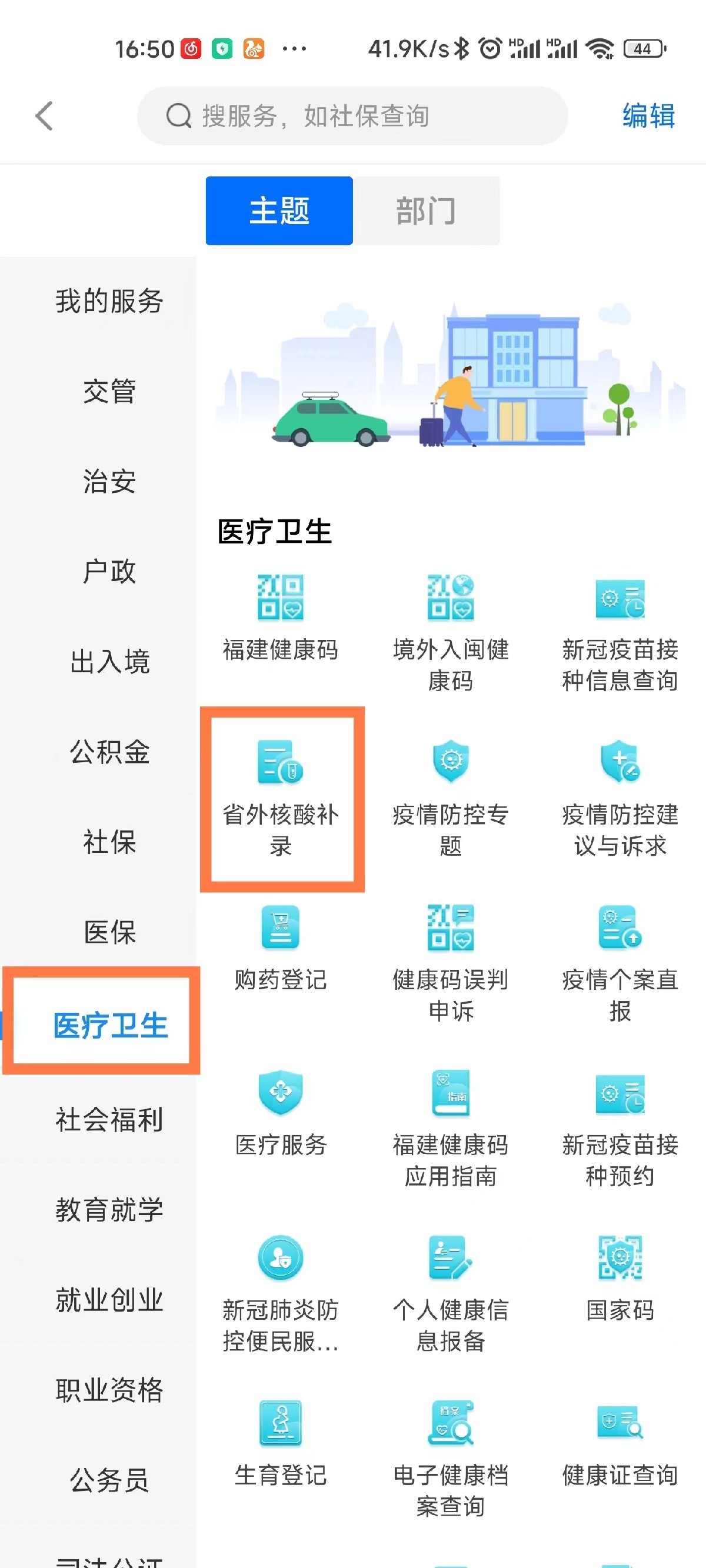Select the 主题 tab

pos(279,211)
